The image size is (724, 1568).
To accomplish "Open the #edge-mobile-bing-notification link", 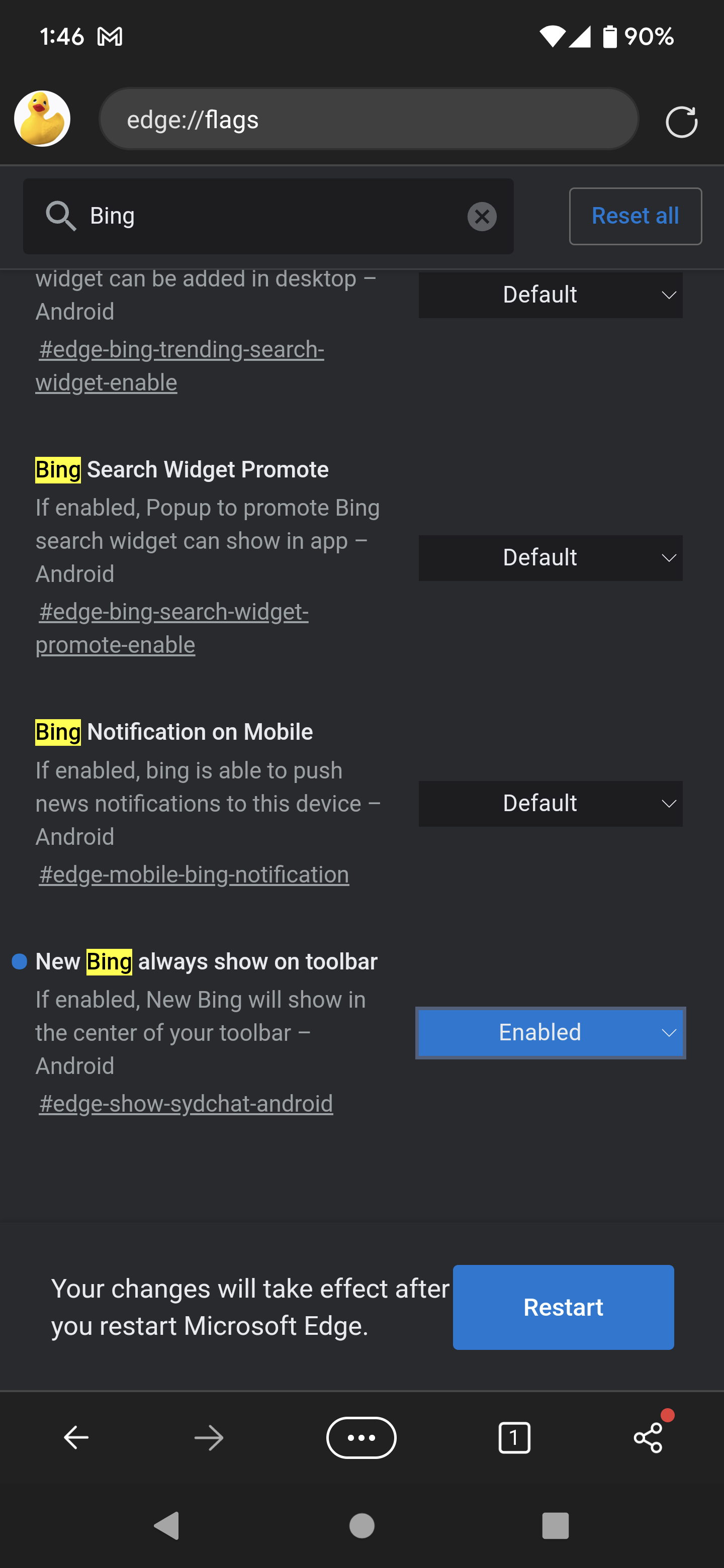I will pos(194,874).
